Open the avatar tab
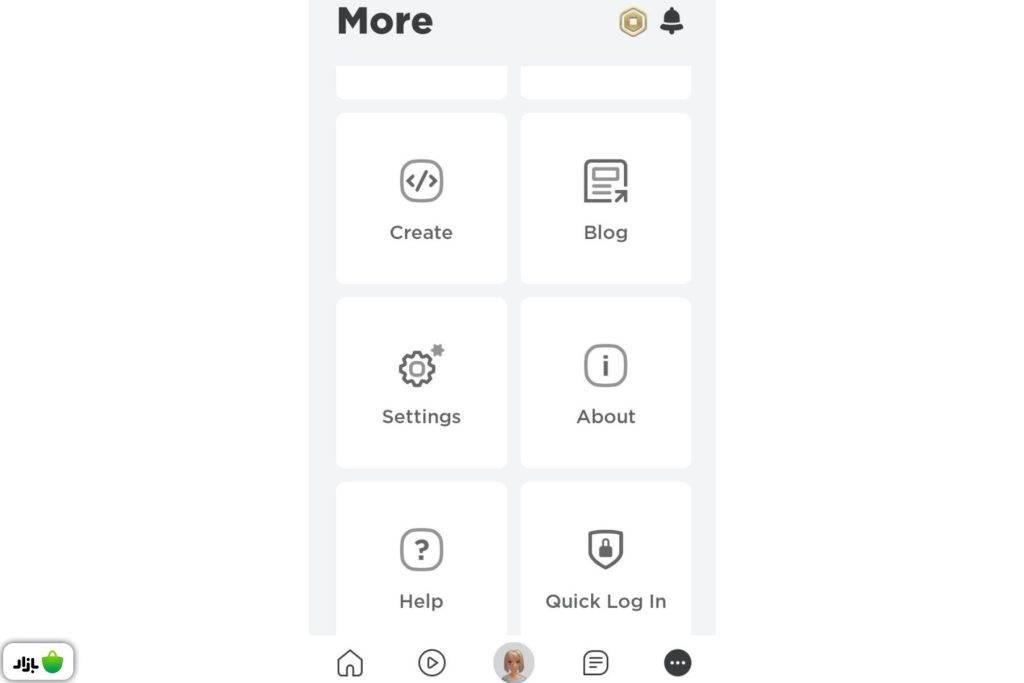Viewport: 1024px width, 683px height. coord(514,662)
